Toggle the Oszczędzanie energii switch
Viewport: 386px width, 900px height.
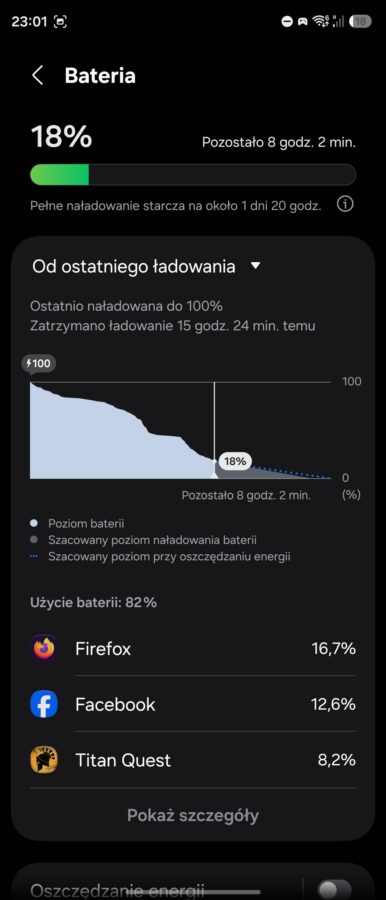[334, 889]
